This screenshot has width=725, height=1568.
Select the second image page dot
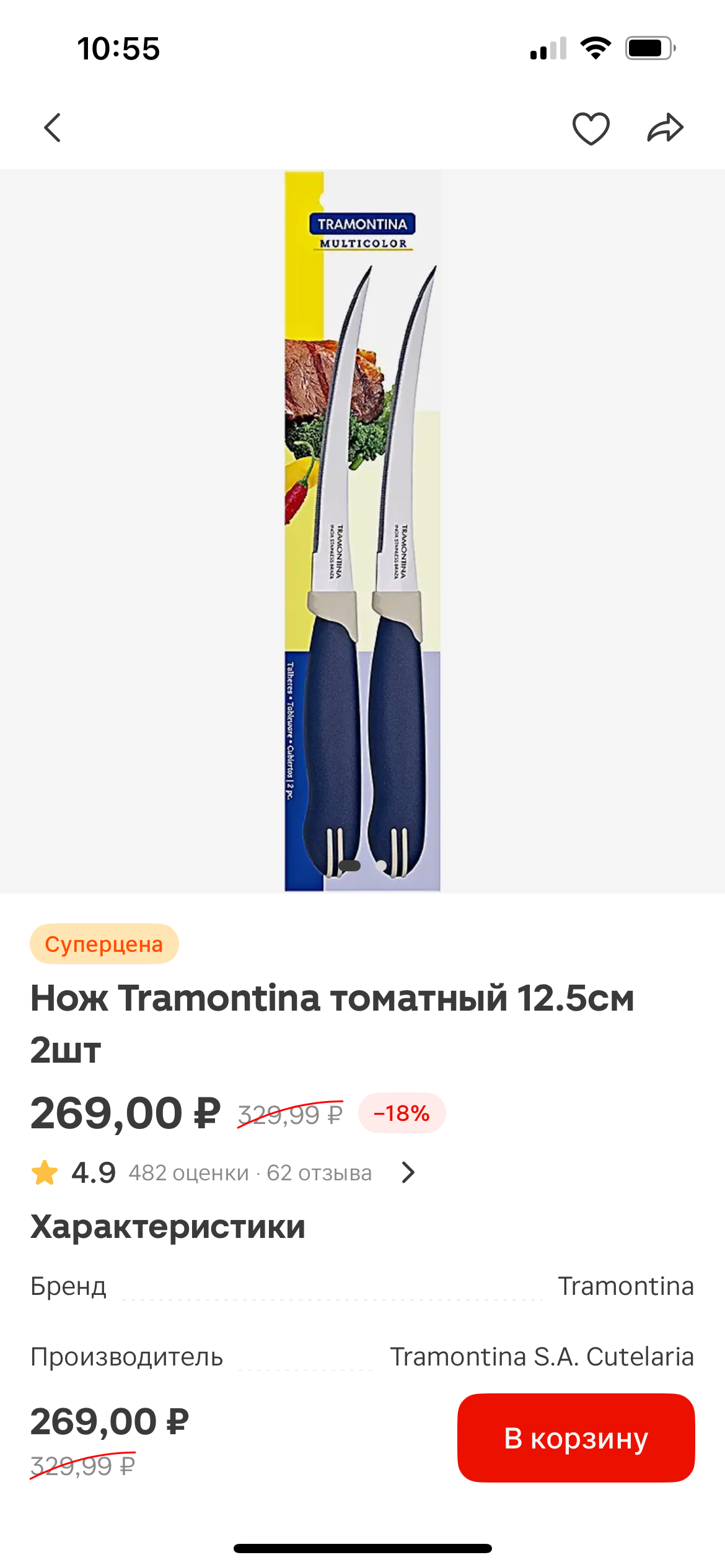click(x=382, y=866)
